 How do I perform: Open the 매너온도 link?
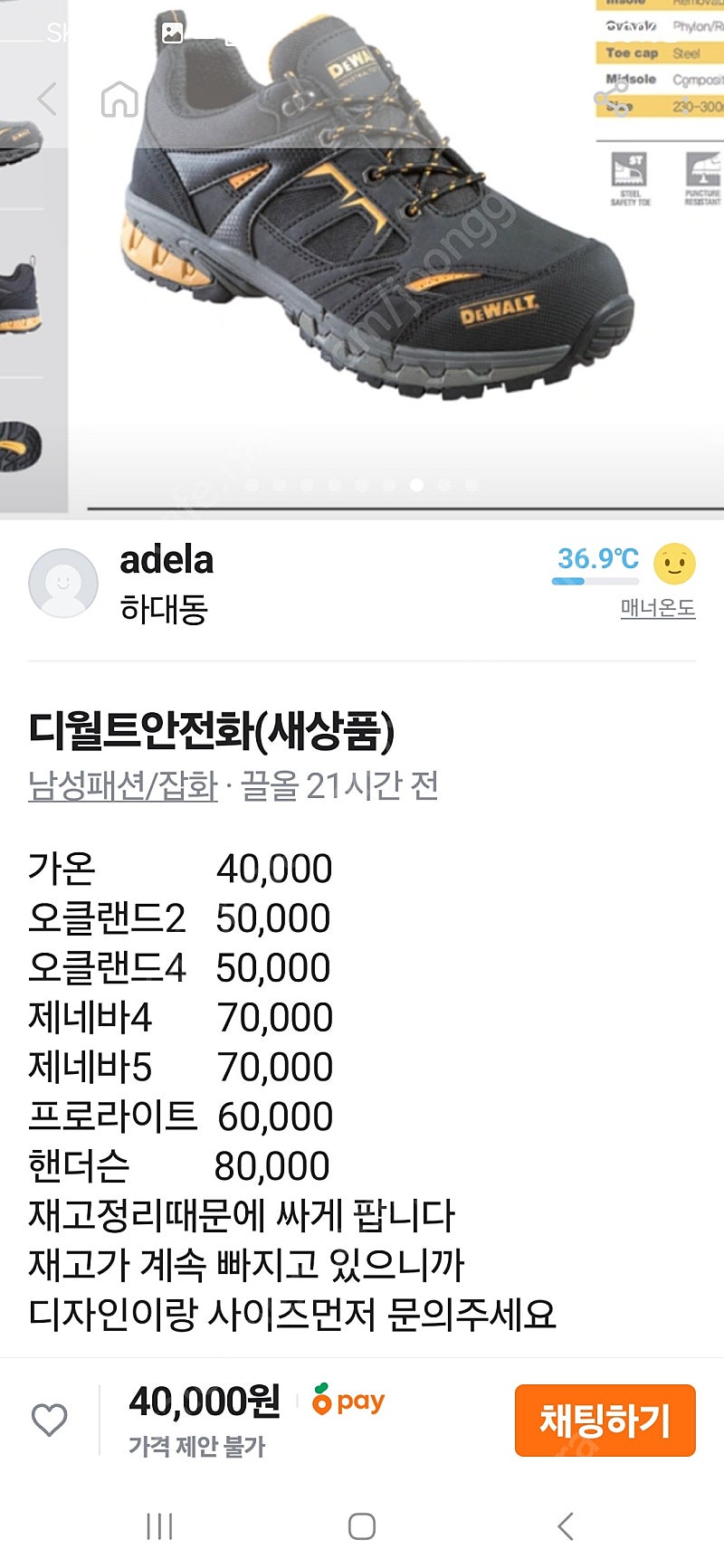tap(658, 608)
